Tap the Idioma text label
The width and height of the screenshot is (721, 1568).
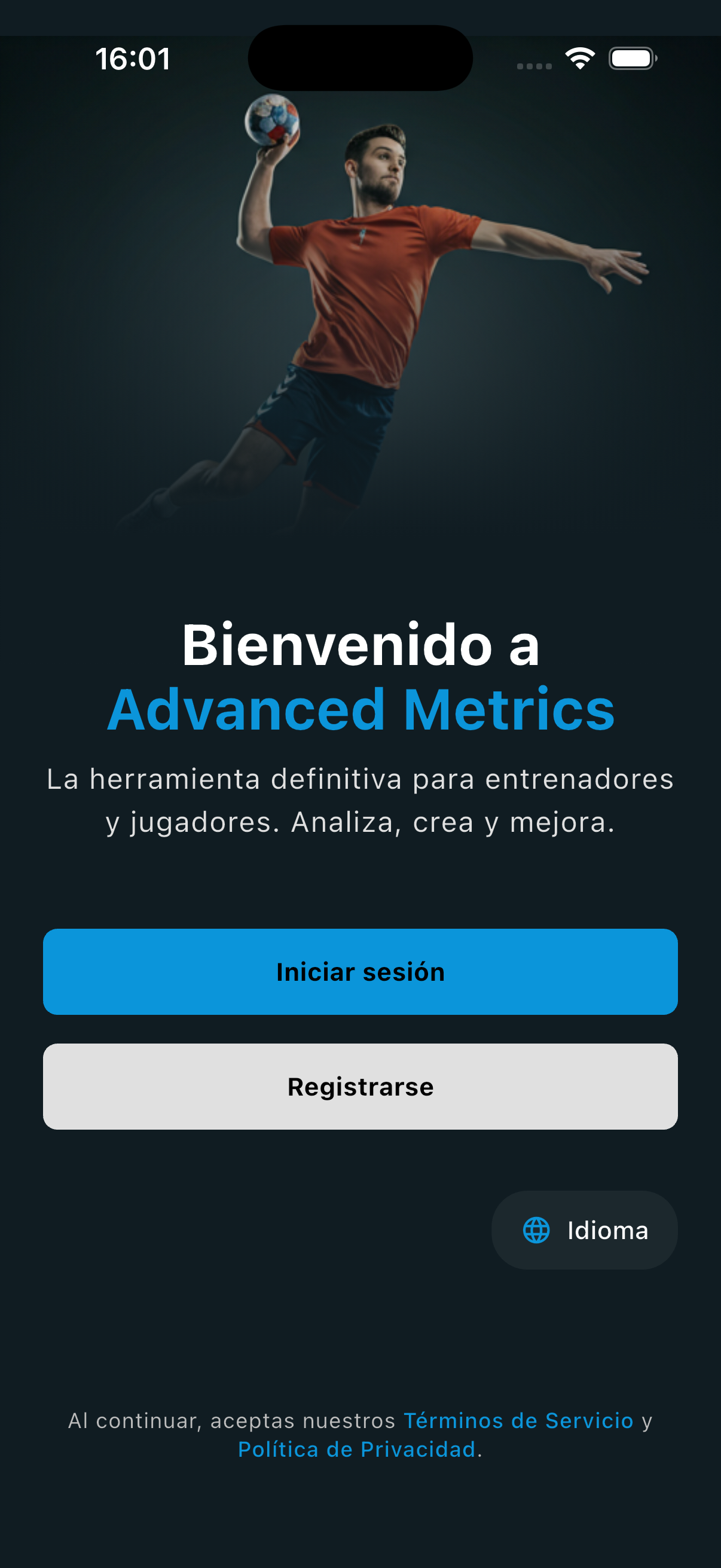tap(607, 1230)
